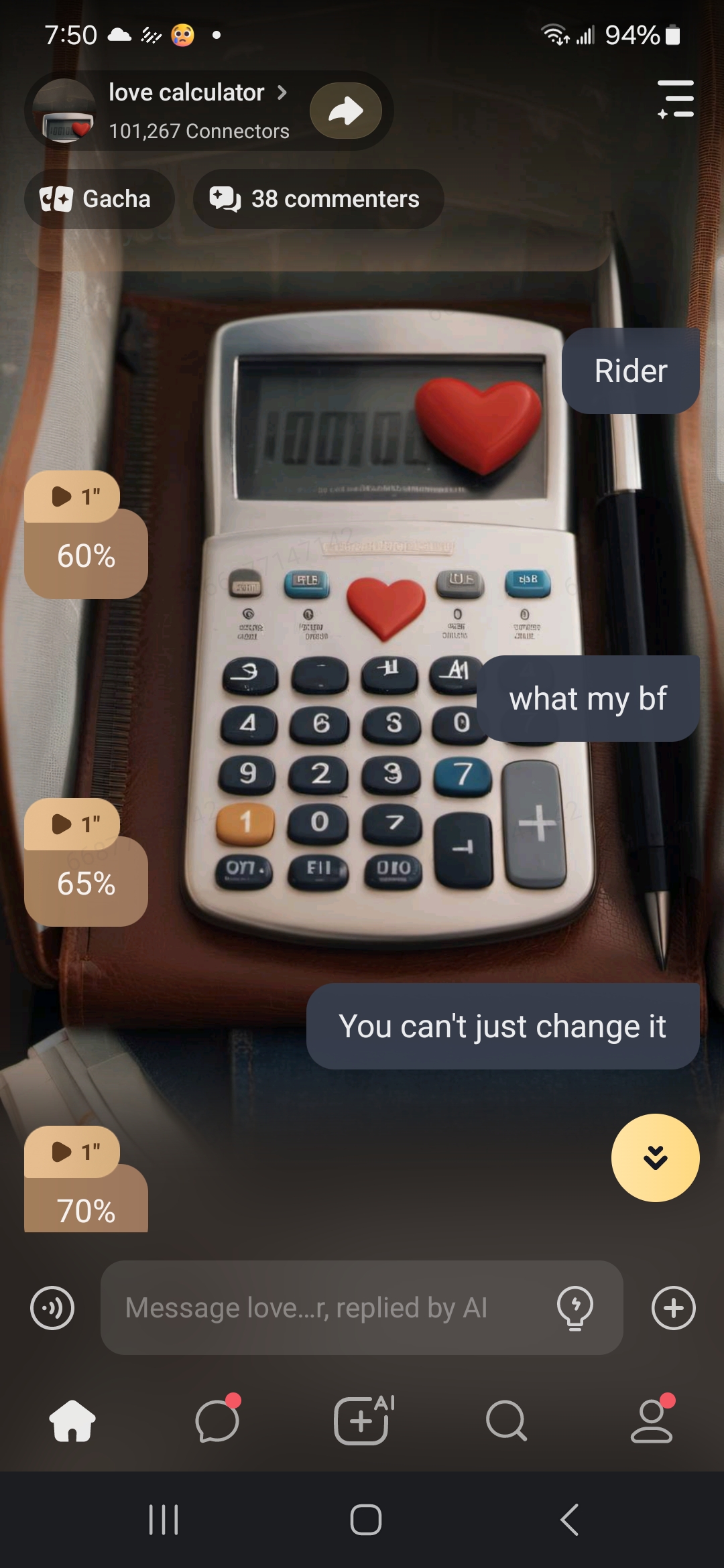
Task: Switch to voice input mode
Action: tap(52, 1307)
